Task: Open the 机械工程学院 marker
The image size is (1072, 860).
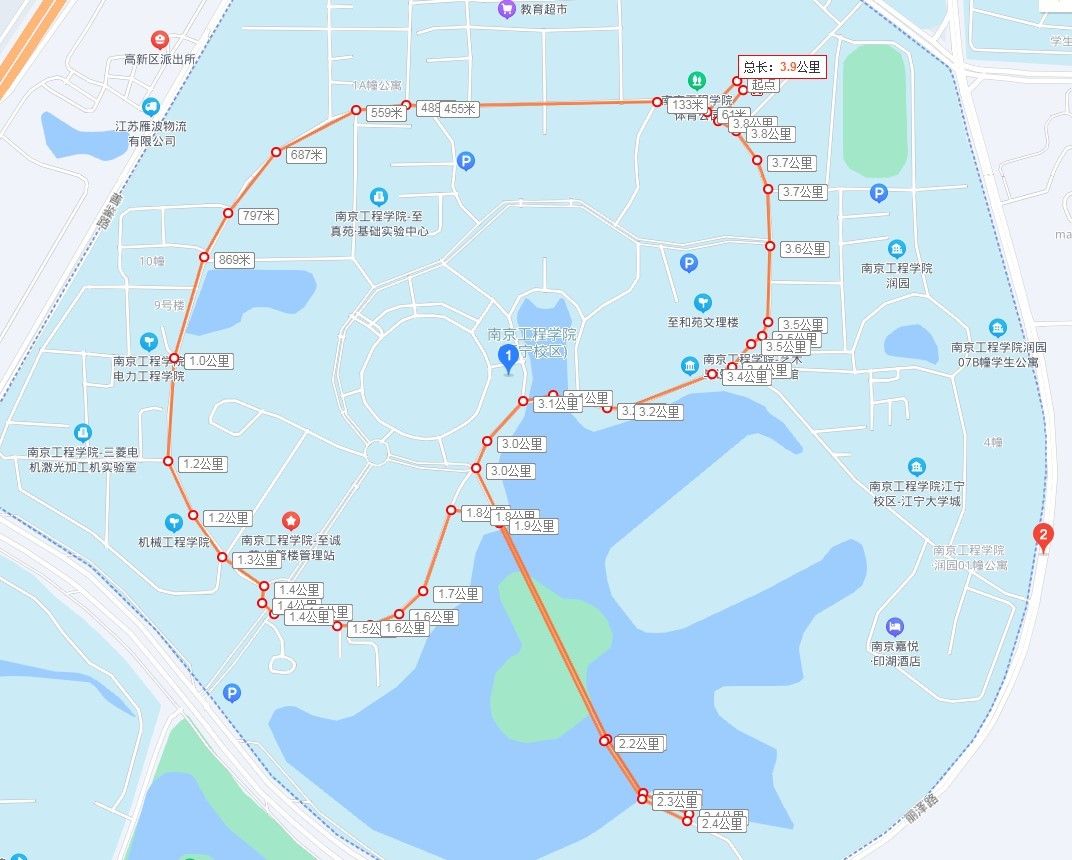Action: click(x=174, y=521)
